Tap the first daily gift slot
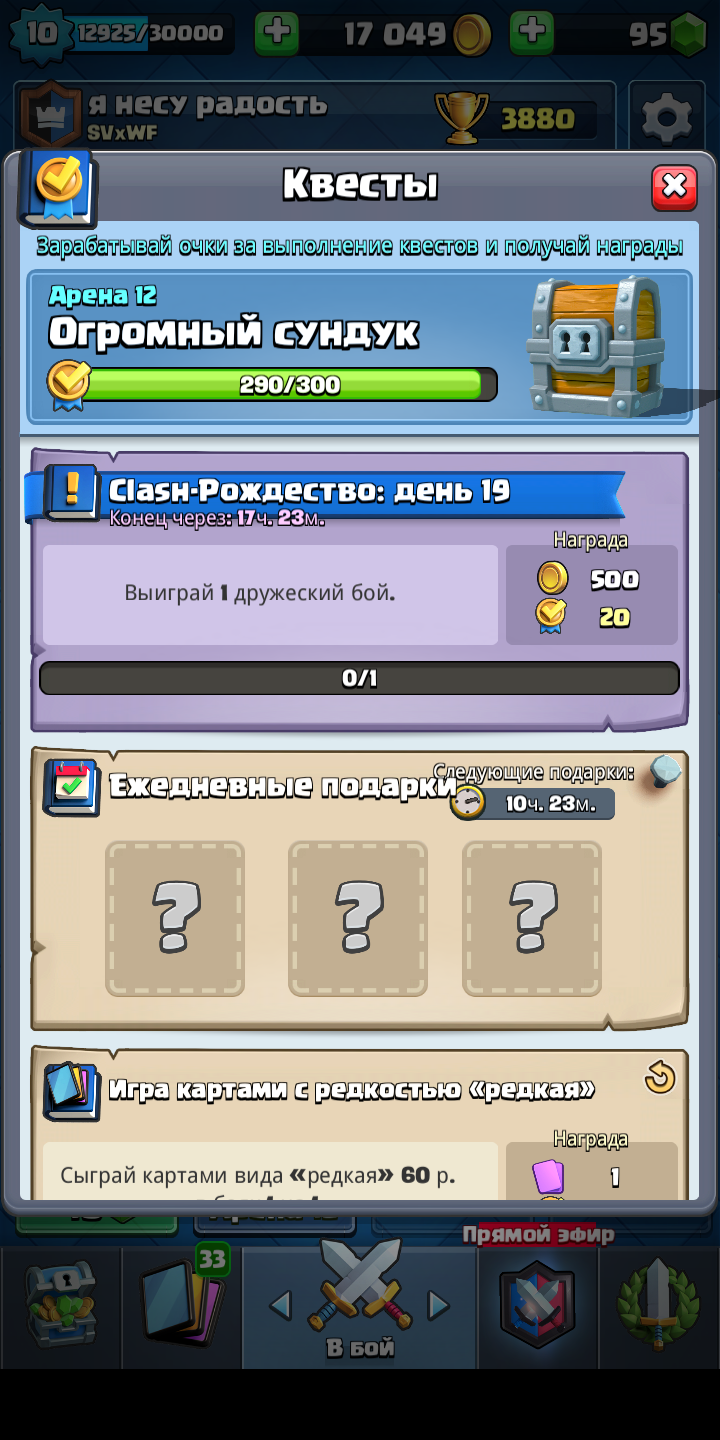This screenshot has width=720, height=1440. point(175,918)
